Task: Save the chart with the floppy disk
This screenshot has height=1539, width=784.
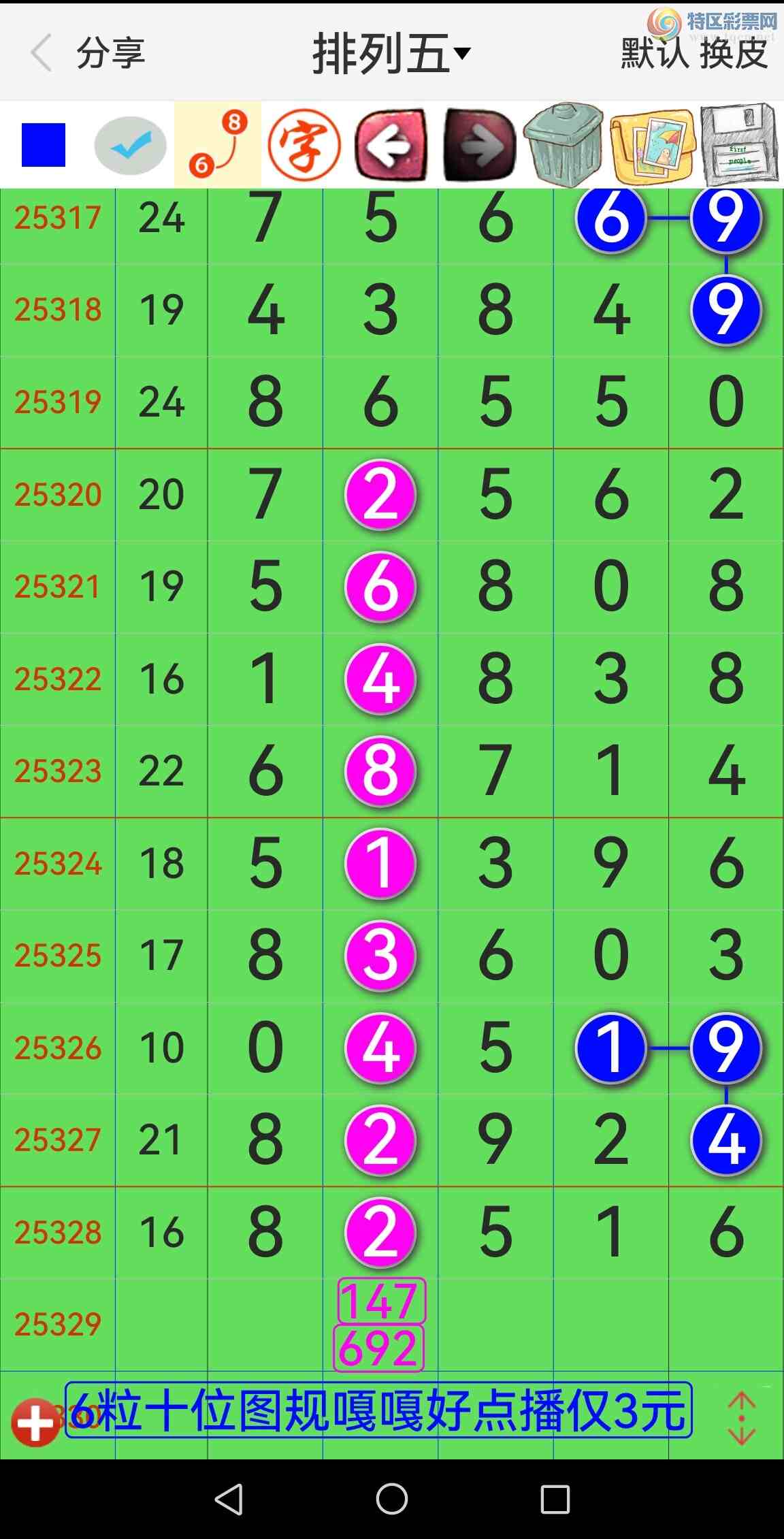Action: pos(740,145)
